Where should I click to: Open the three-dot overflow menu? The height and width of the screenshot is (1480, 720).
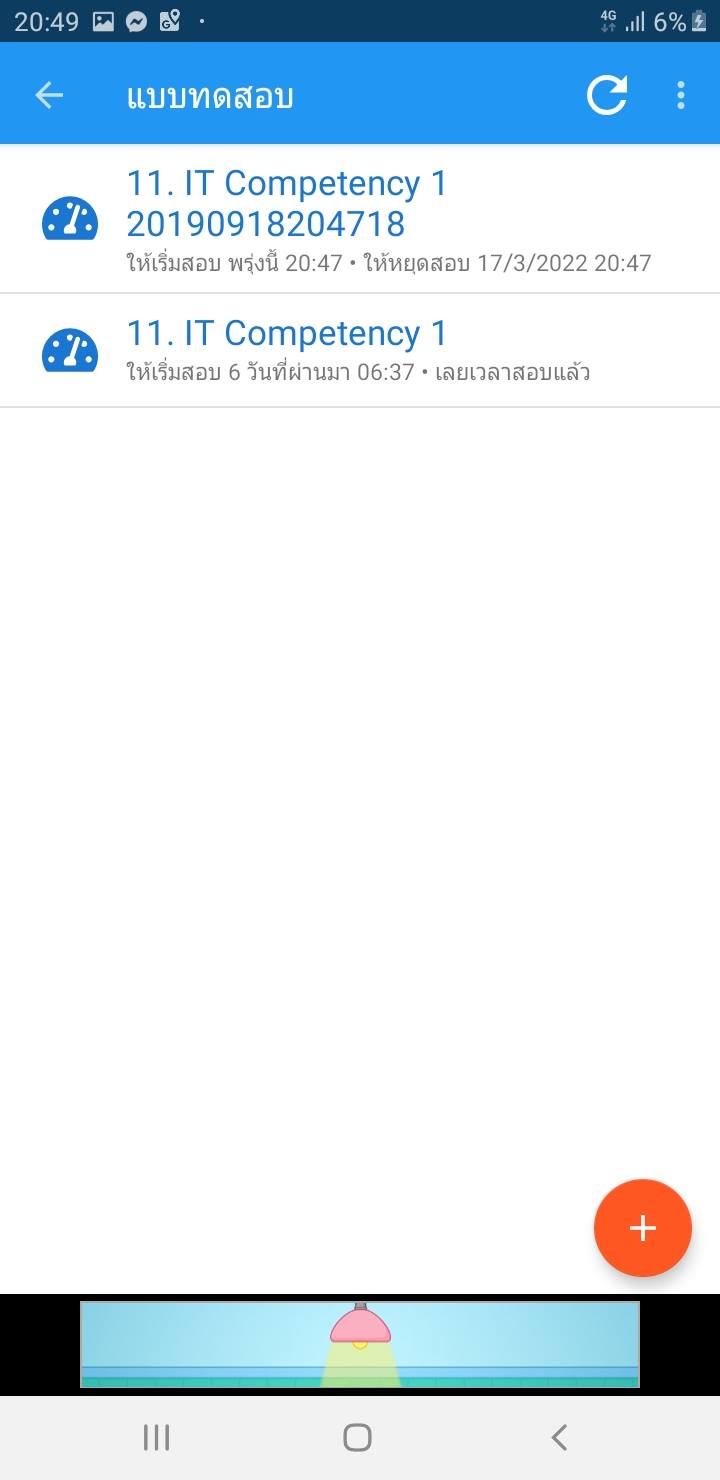pyautogui.click(x=681, y=96)
